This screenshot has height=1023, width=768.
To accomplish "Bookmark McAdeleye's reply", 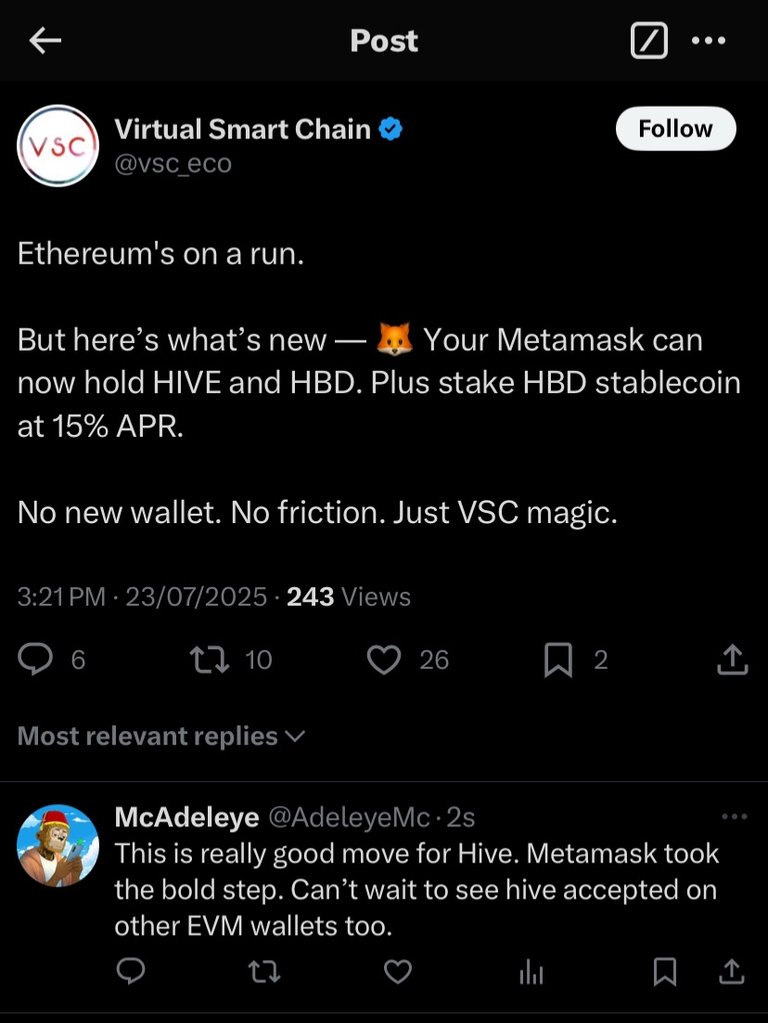I will (x=664, y=971).
